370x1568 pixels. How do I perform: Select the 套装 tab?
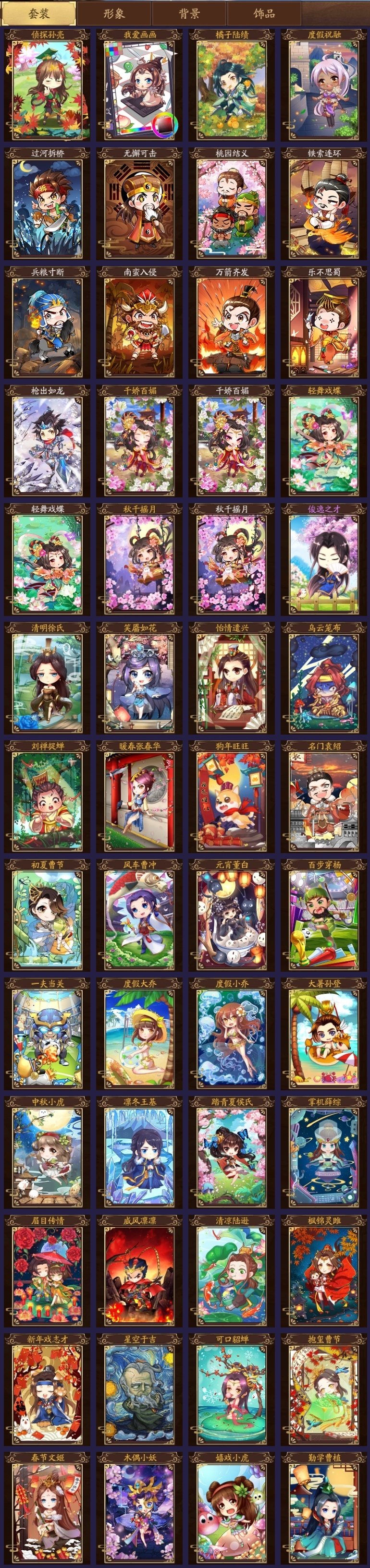pos(38,13)
